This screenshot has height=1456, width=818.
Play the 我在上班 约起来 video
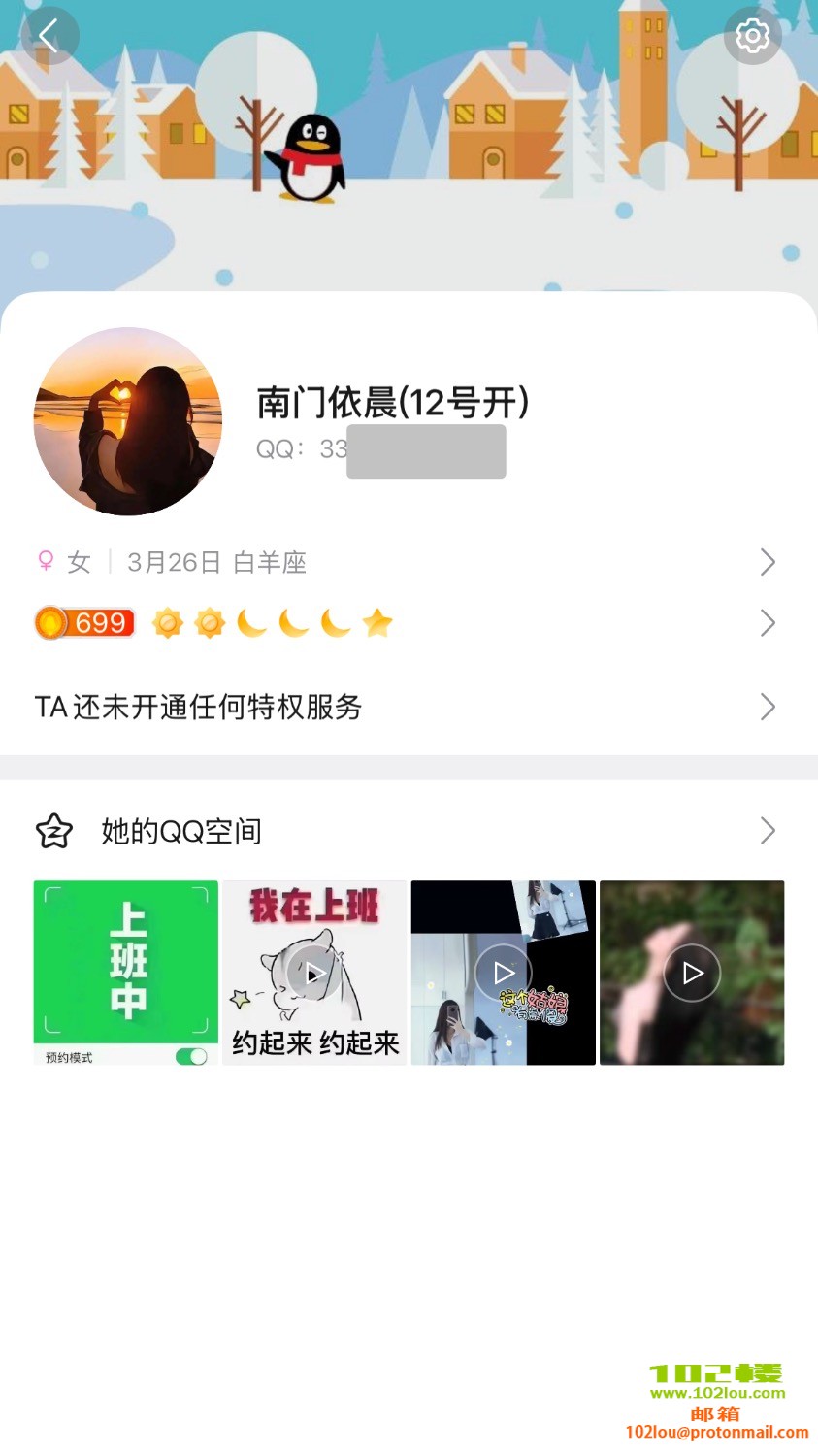pos(314,973)
